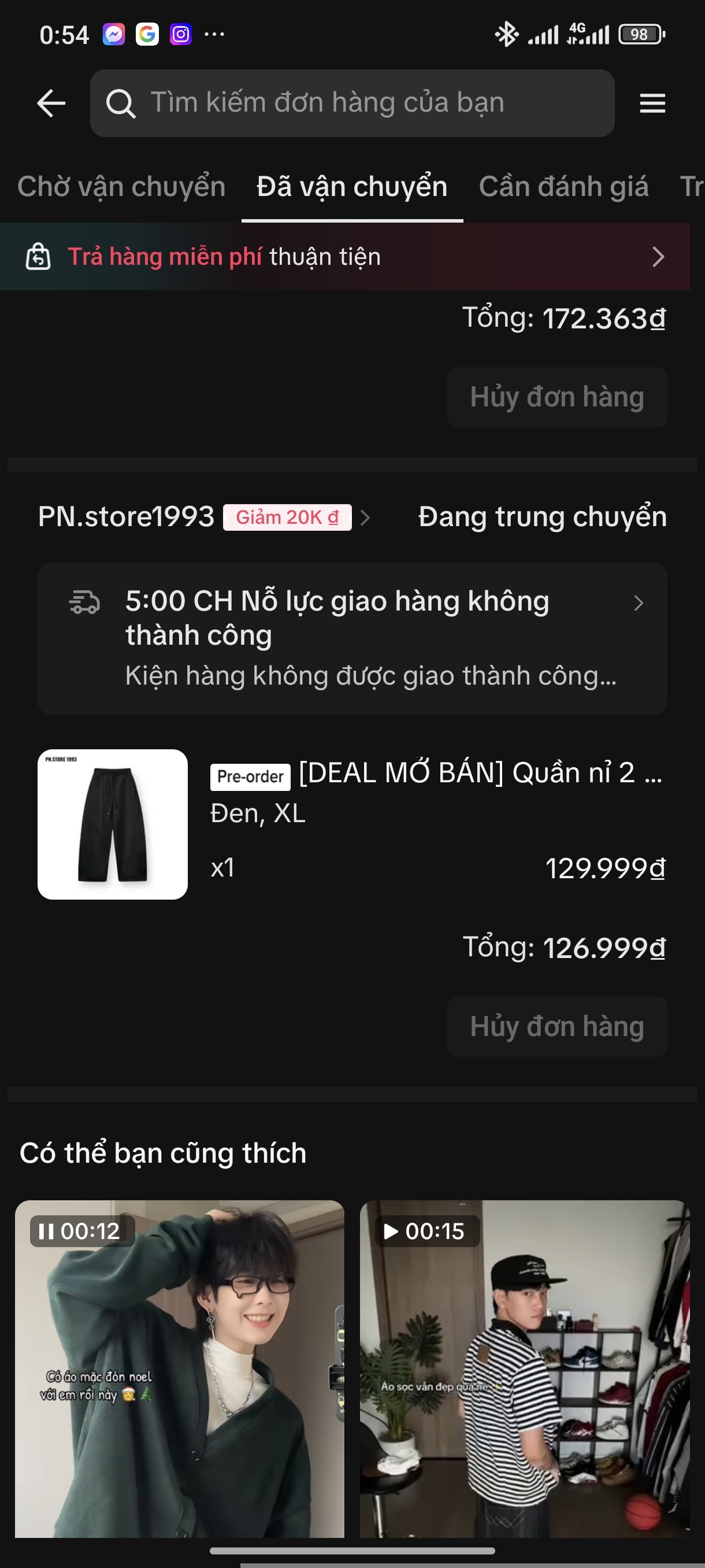Tap the order search field
Screen dimensions: 705x1568
pyautogui.click(x=351, y=103)
